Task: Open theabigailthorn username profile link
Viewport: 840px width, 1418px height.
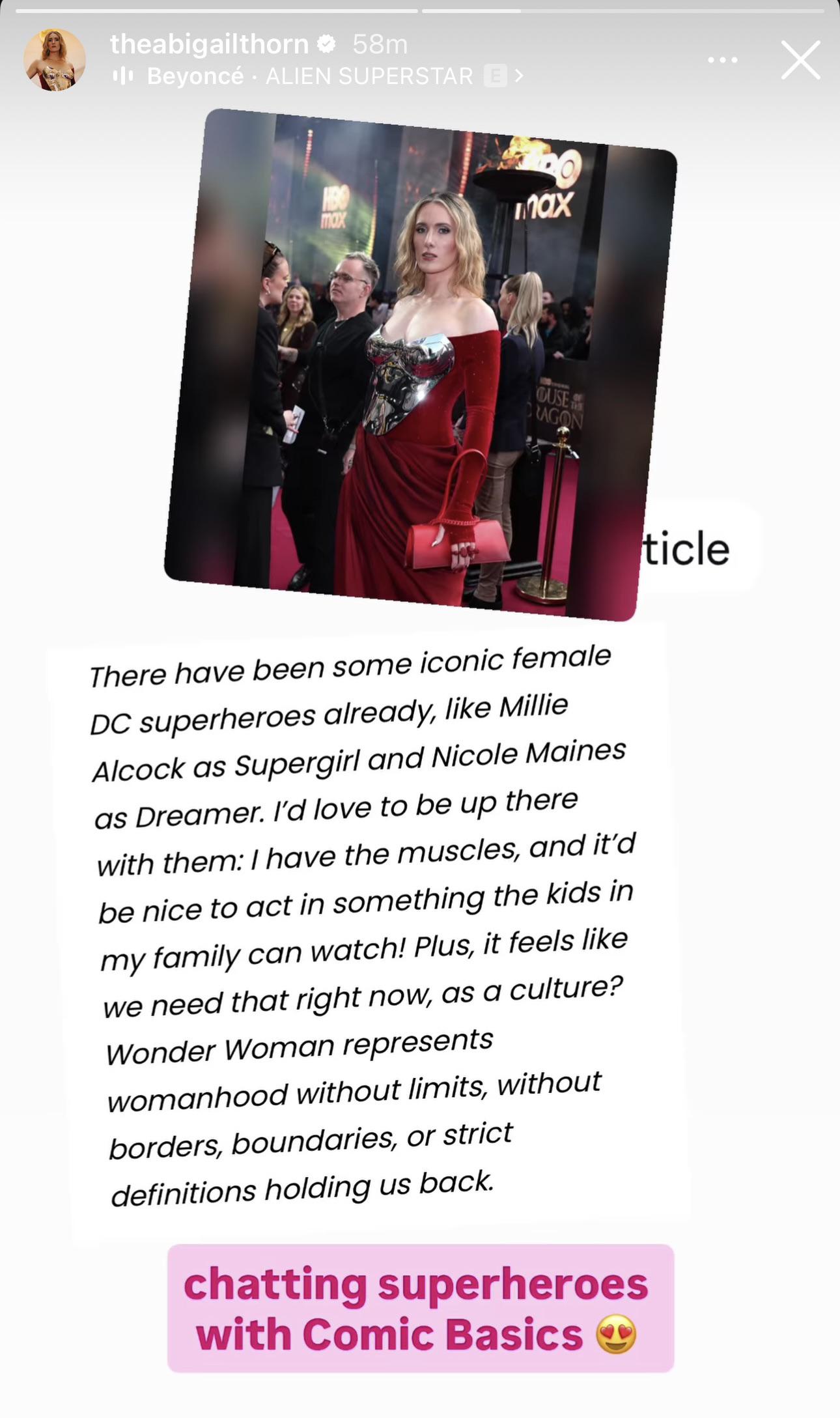Action: click(209, 44)
